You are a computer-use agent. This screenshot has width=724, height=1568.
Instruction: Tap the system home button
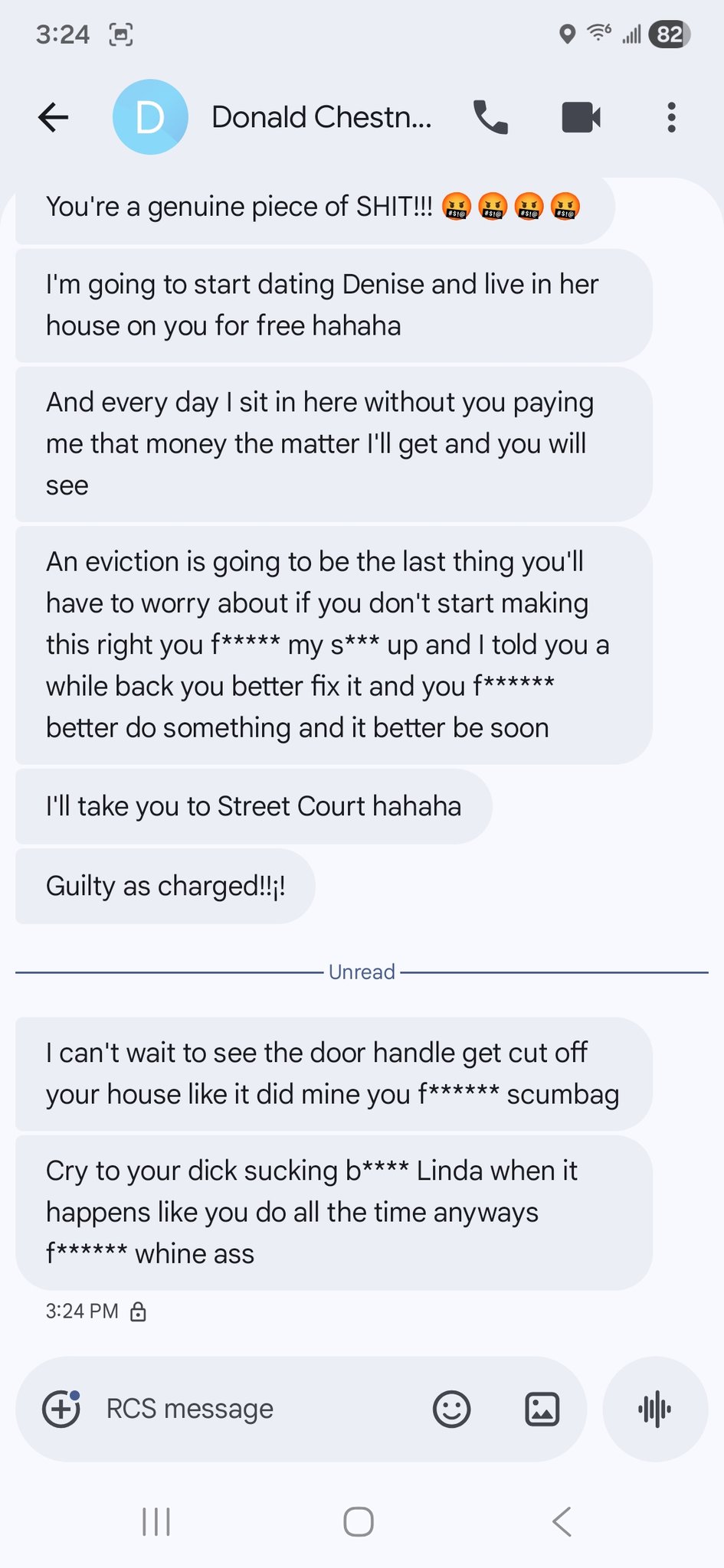pos(359,1522)
